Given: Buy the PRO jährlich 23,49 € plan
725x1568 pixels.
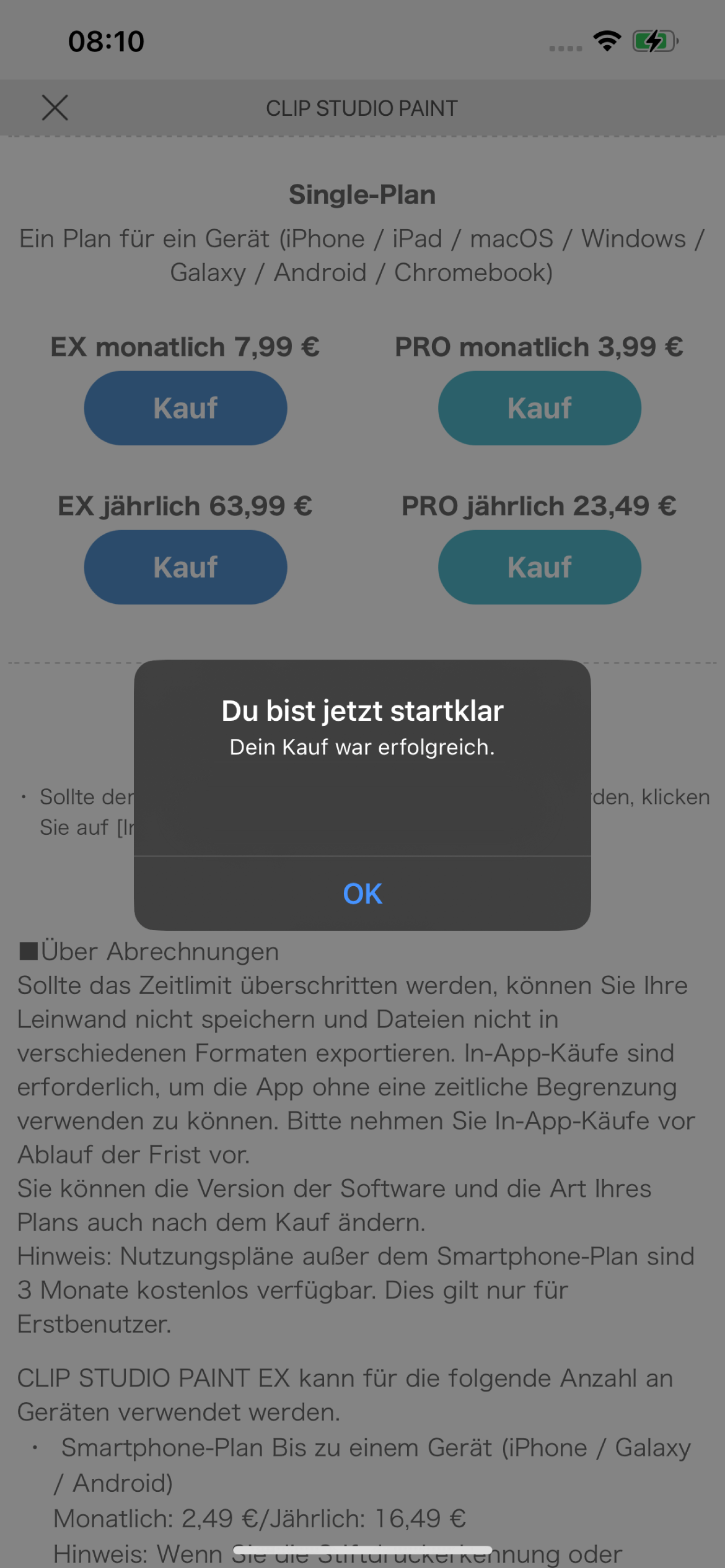Looking at the screenshot, I should (539, 567).
